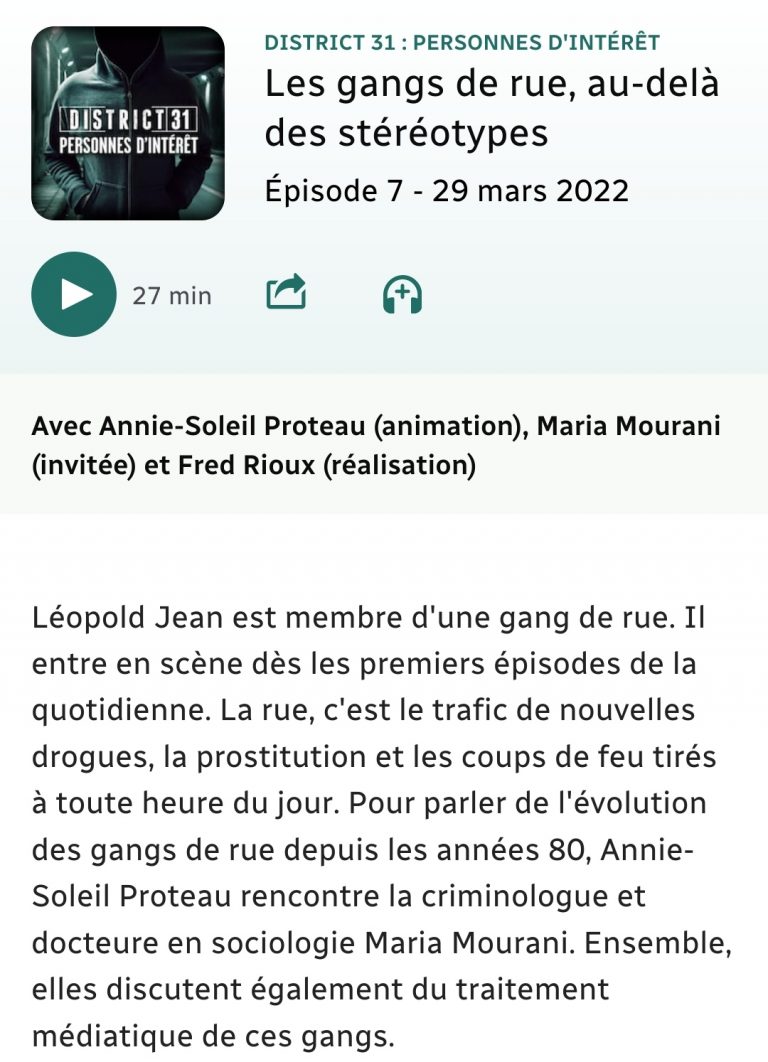Play the episode on street gangs

pyautogui.click(x=74, y=294)
